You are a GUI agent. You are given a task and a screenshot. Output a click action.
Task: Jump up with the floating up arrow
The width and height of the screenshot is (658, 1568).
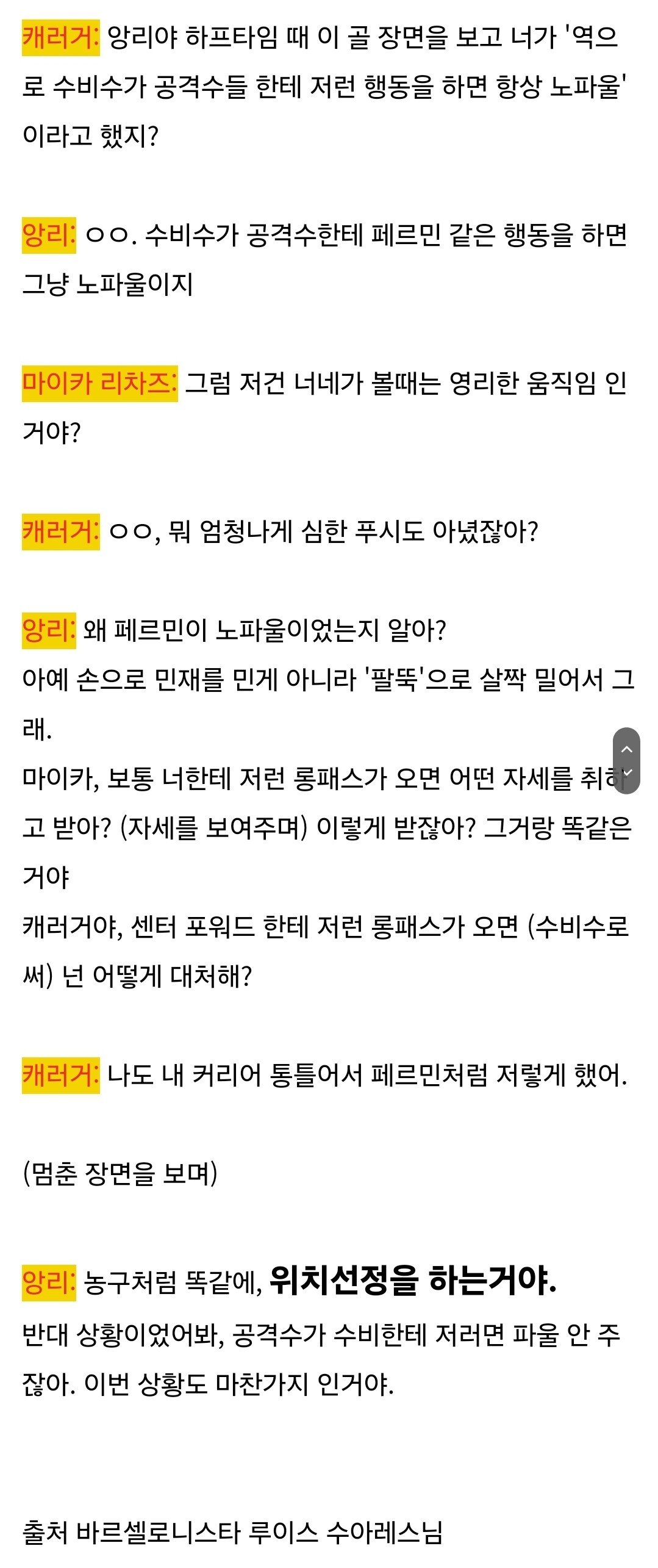point(626,749)
